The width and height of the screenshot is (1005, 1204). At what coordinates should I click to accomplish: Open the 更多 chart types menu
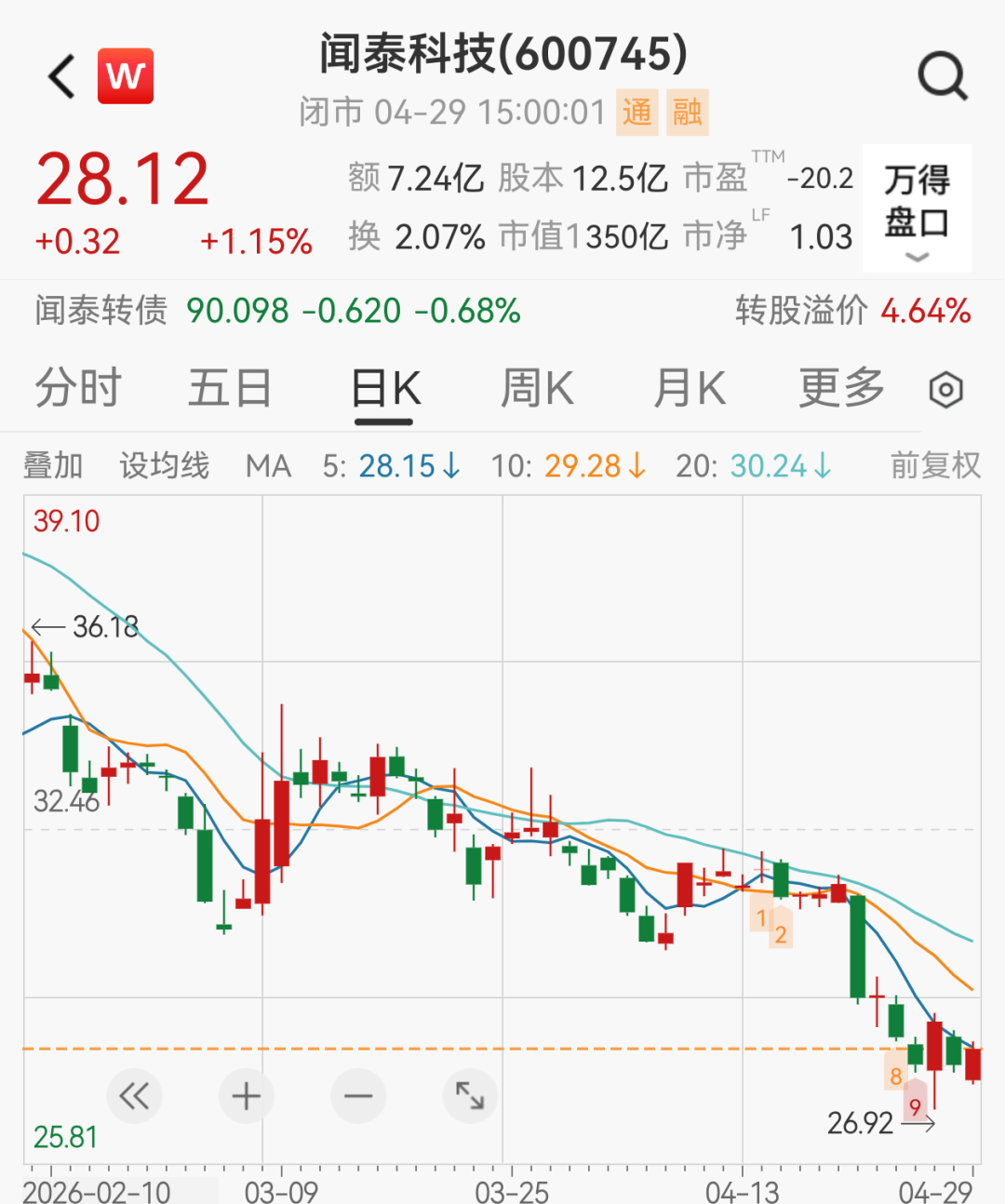[838, 388]
